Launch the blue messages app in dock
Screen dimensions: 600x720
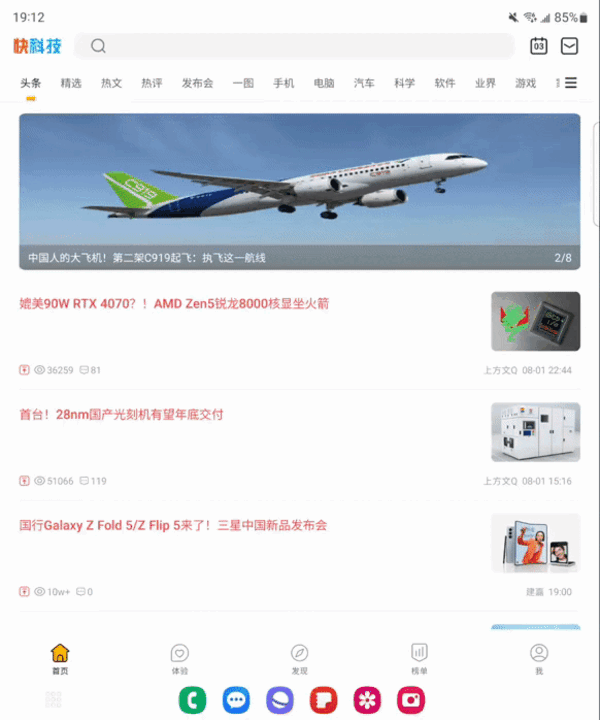coord(236,701)
